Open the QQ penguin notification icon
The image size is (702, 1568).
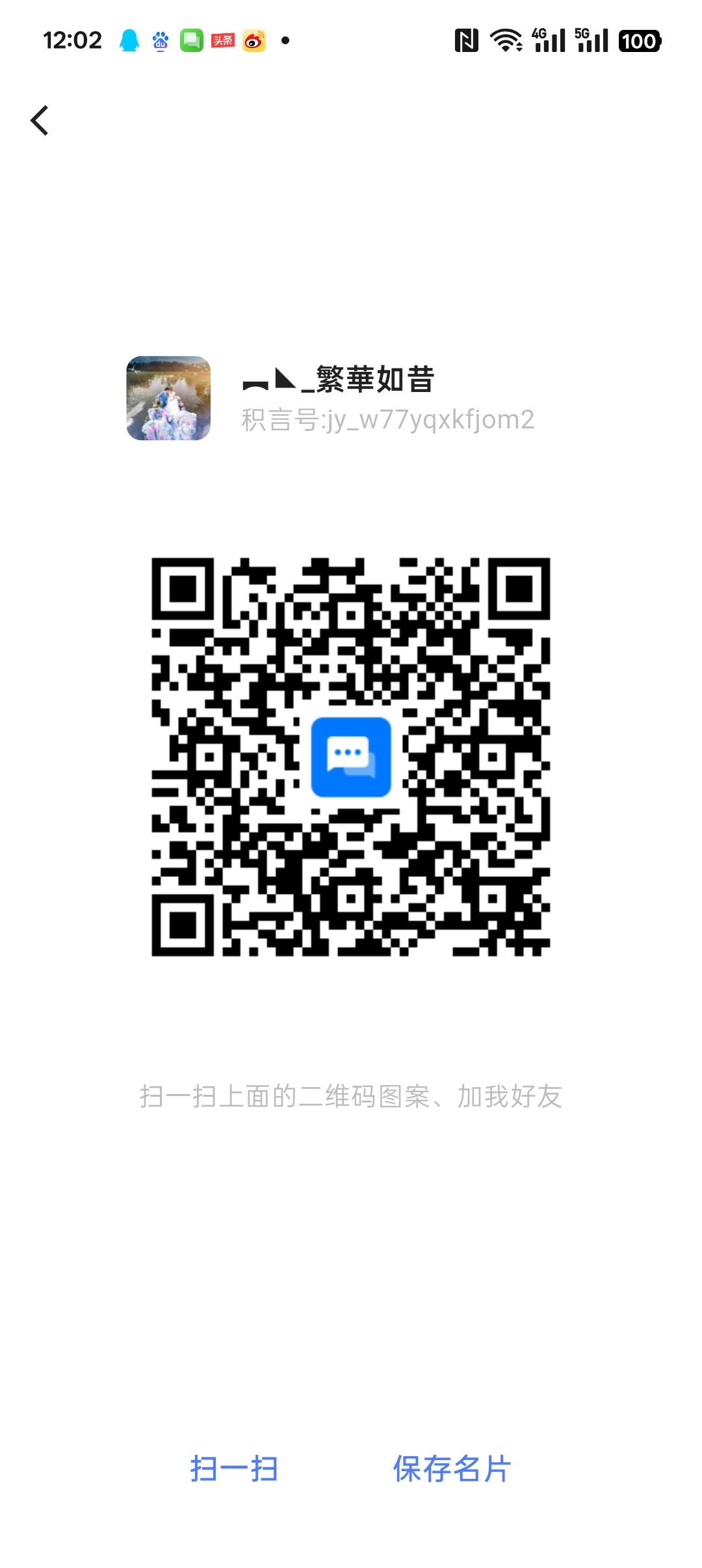pos(129,40)
